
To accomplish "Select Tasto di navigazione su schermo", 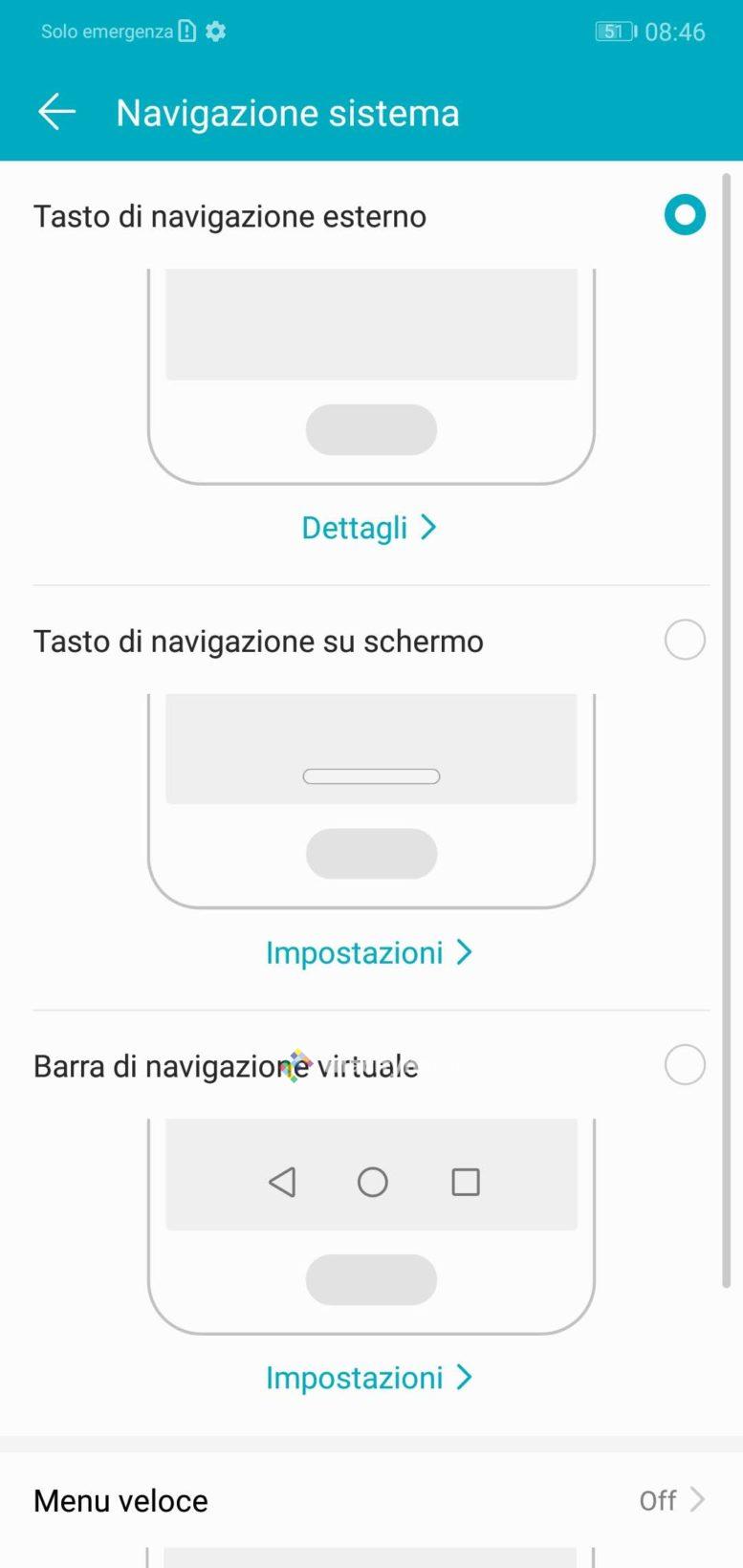I will [685, 640].
